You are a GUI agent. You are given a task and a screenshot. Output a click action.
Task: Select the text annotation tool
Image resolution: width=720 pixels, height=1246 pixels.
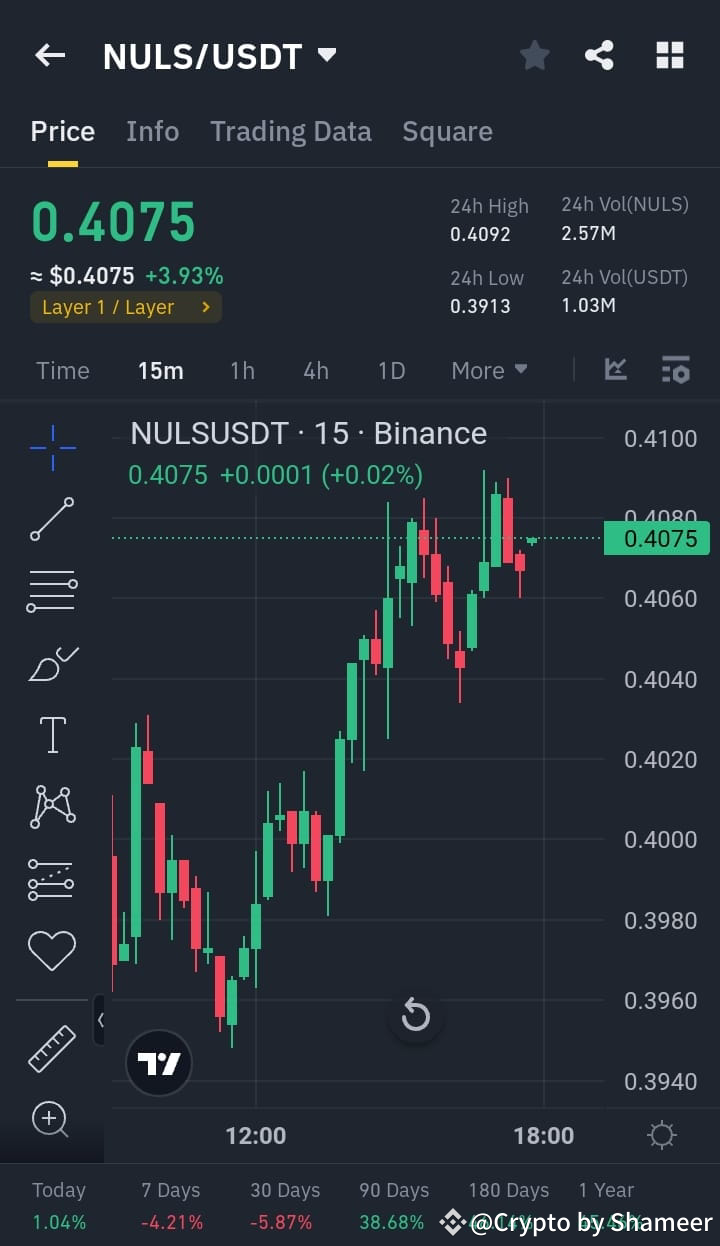pos(51,734)
